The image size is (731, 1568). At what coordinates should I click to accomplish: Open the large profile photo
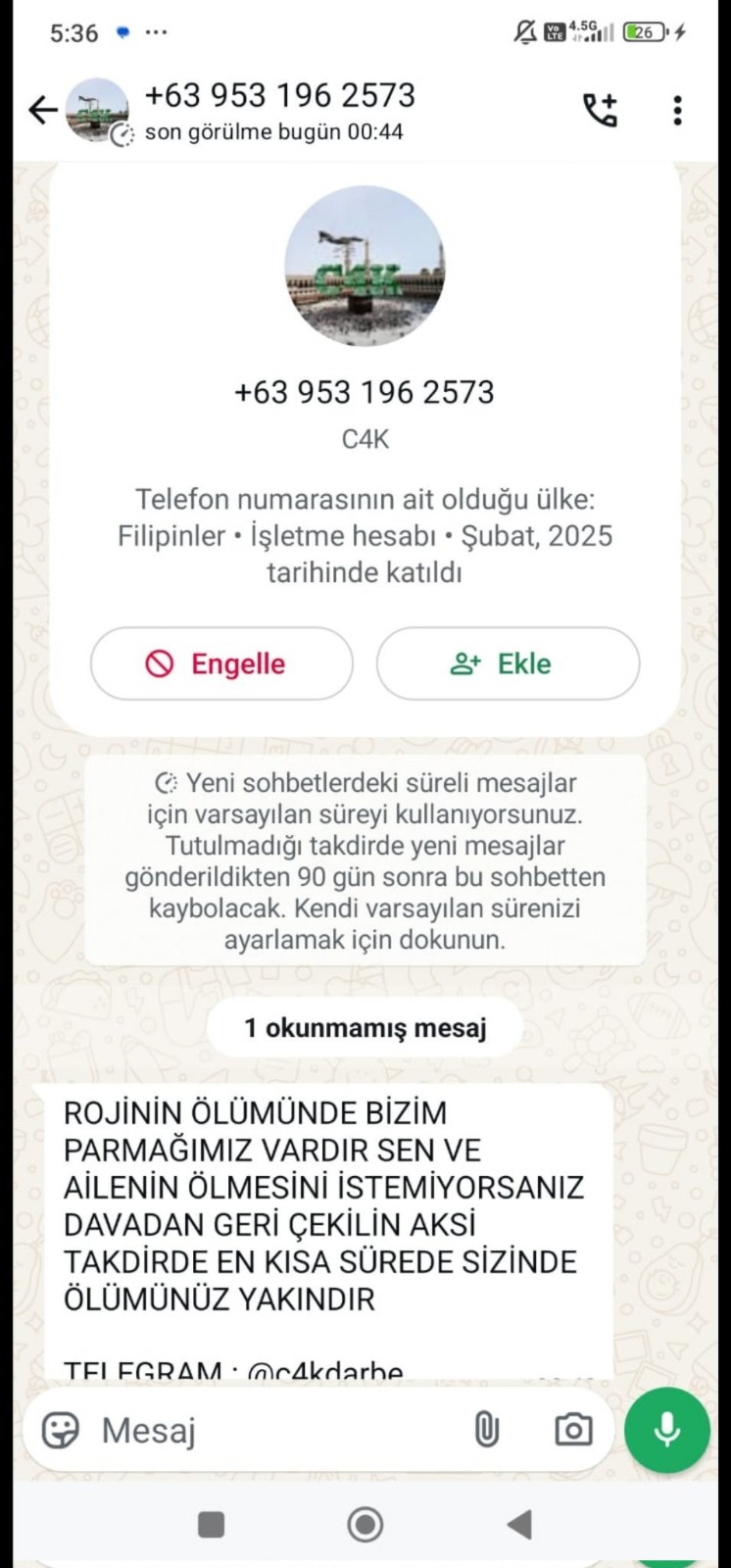point(365,267)
